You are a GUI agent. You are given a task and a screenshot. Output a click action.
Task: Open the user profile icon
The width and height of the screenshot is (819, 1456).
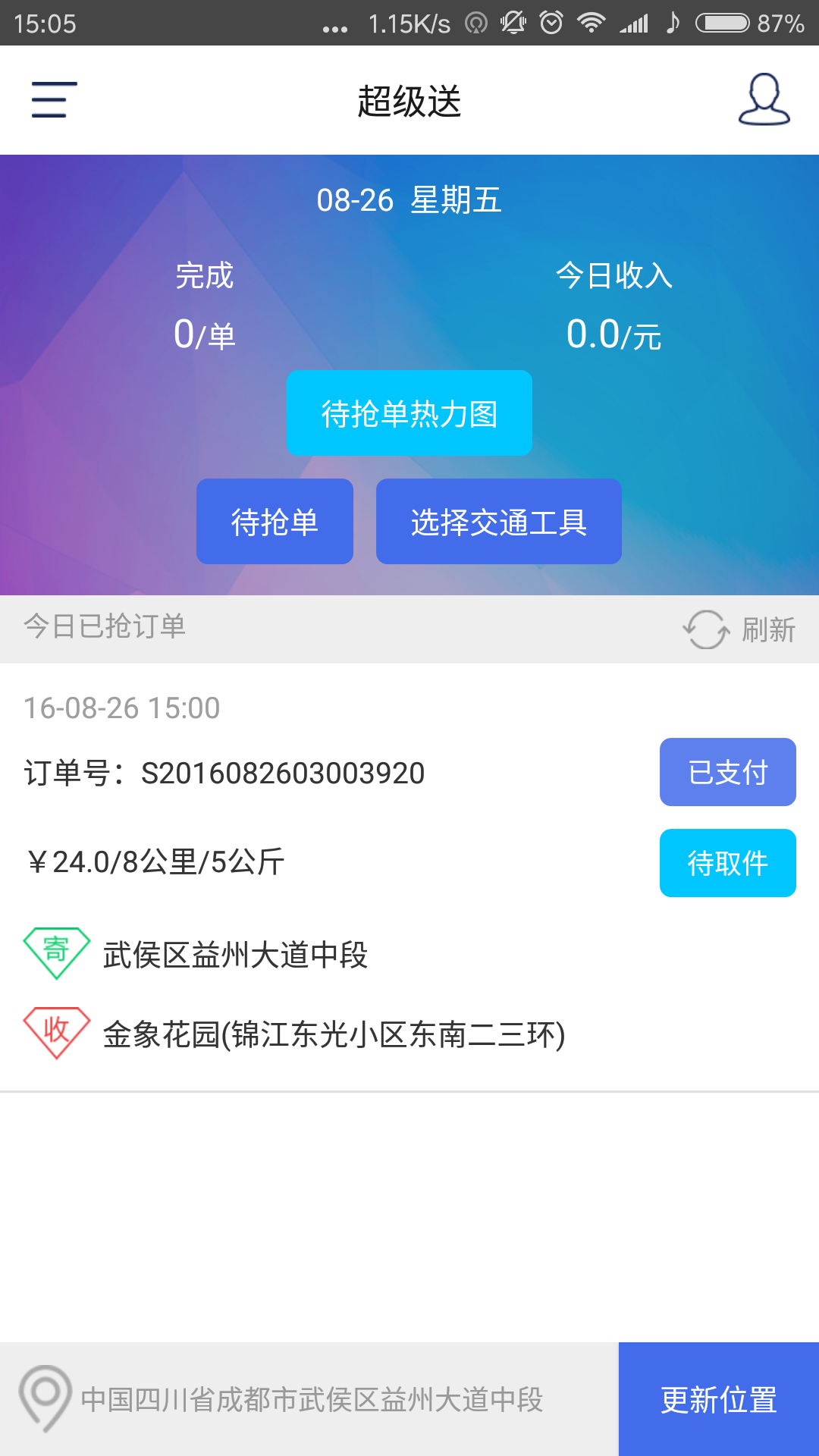764,99
